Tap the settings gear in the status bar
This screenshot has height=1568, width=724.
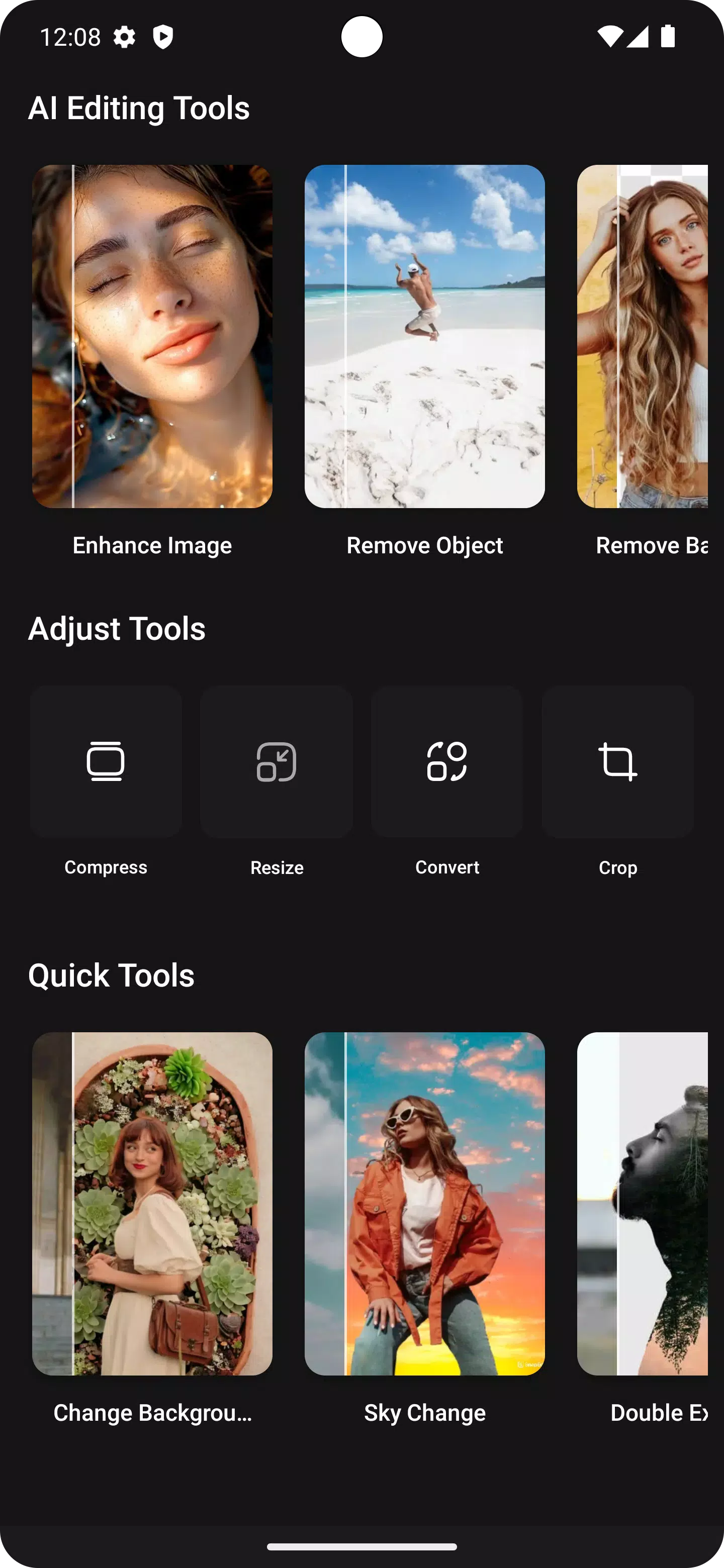click(125, 37)
